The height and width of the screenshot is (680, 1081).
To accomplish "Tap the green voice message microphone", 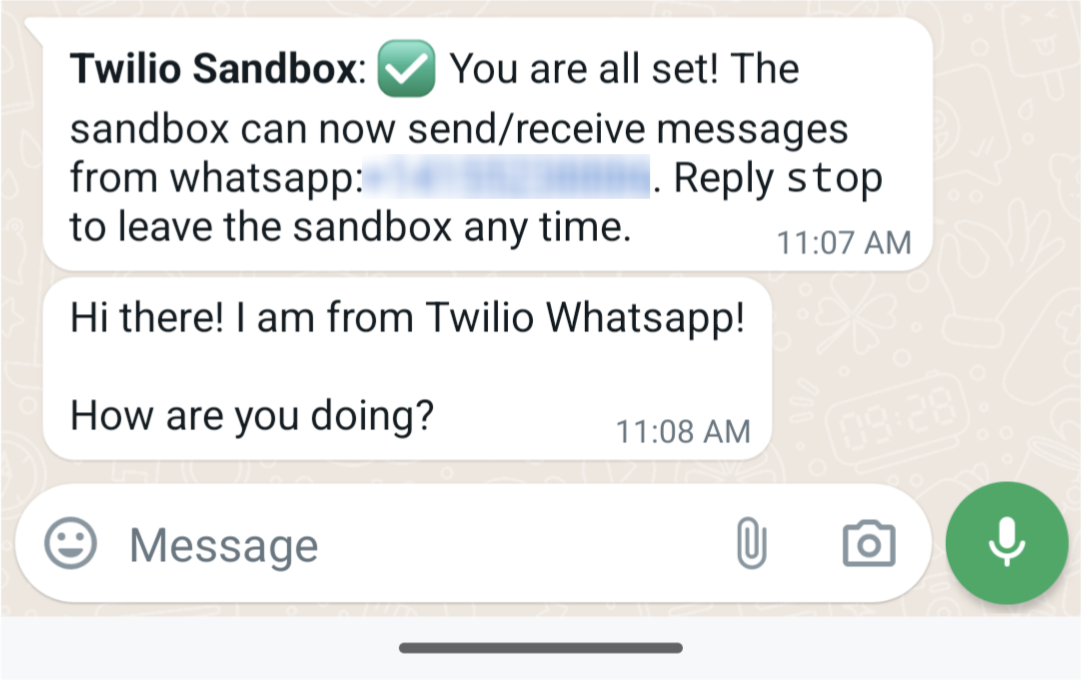I will pyautogui.click(x=1007, y=543).
